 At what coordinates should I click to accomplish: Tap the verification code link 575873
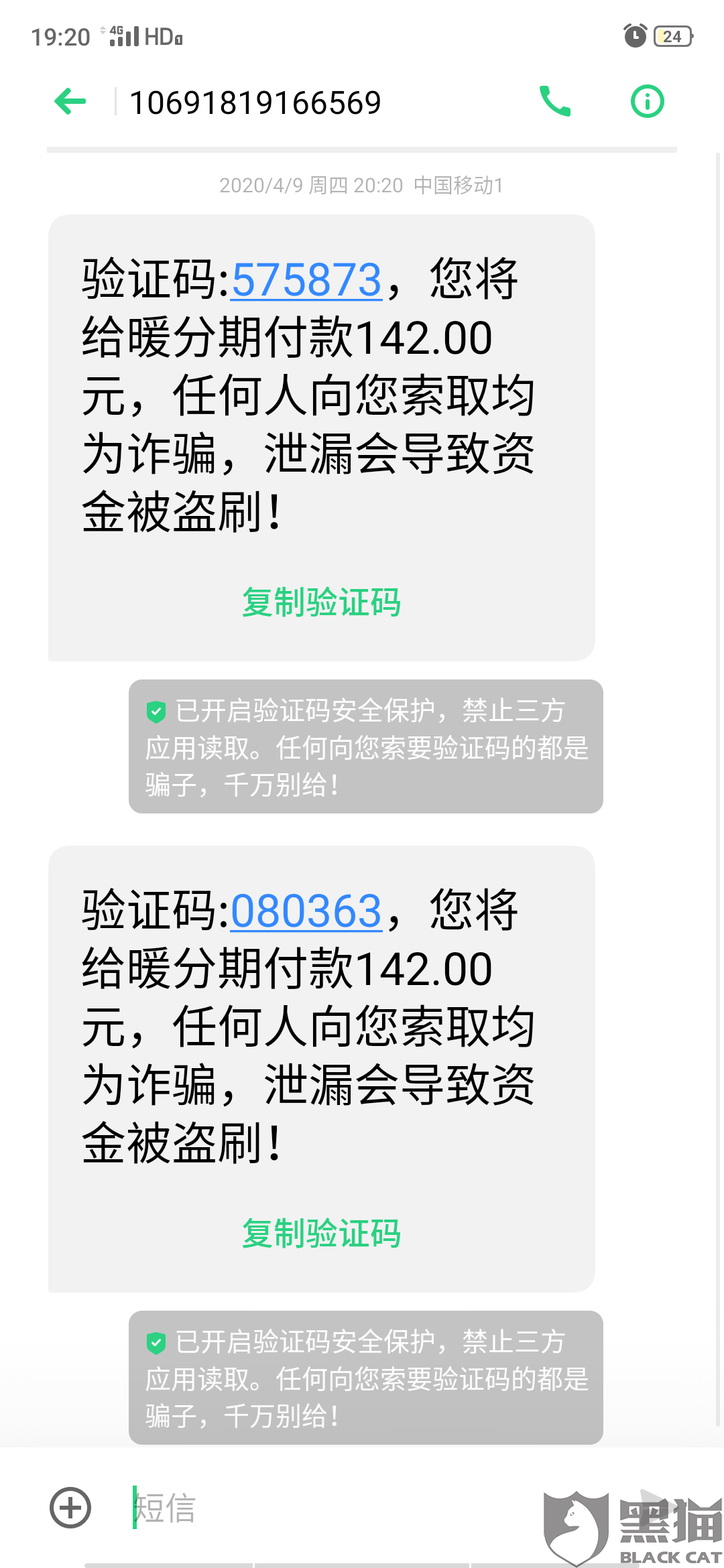click(x=306, y=280)
